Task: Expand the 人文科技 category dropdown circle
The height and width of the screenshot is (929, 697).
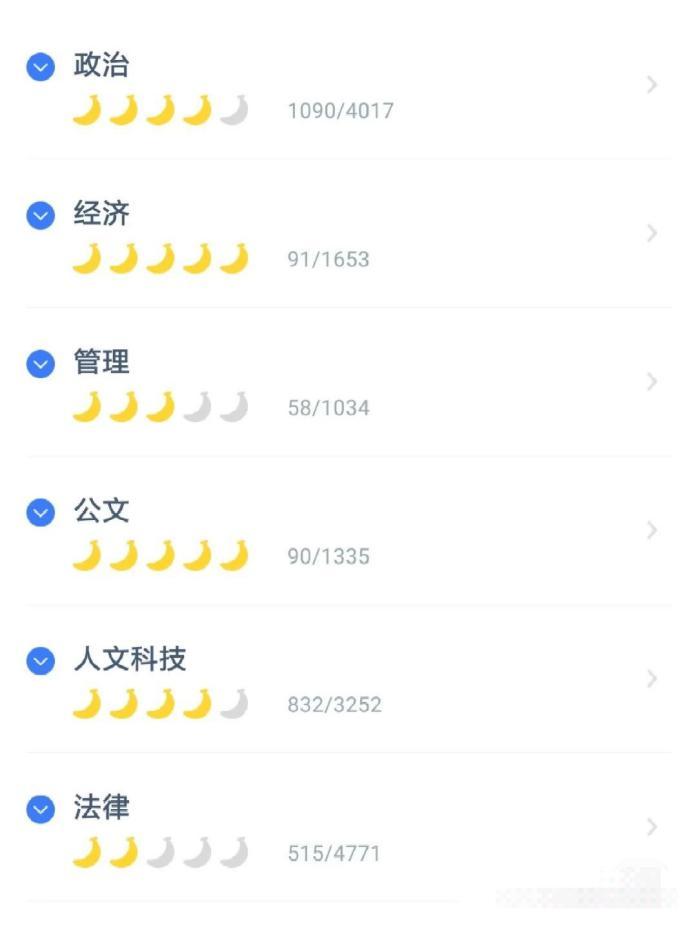Action: [x=40, y=661]
